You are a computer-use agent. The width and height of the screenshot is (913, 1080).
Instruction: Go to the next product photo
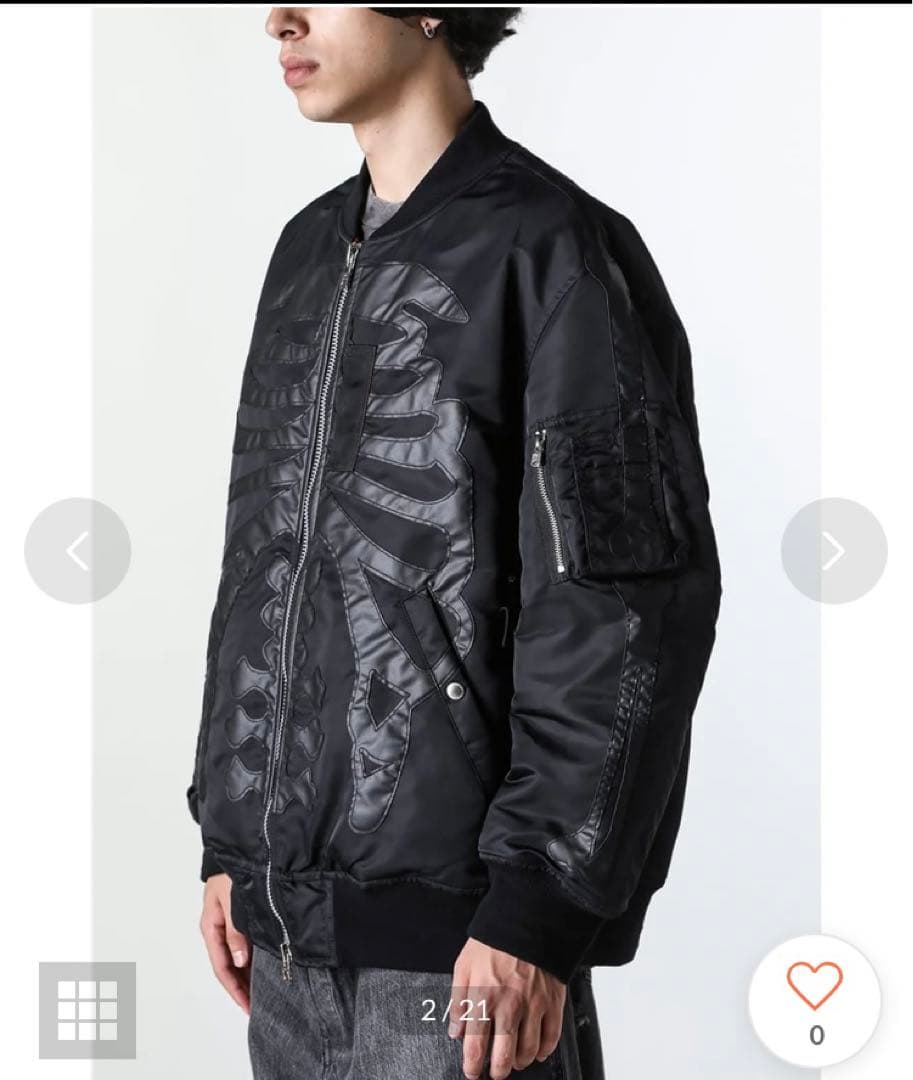[833, 551]
